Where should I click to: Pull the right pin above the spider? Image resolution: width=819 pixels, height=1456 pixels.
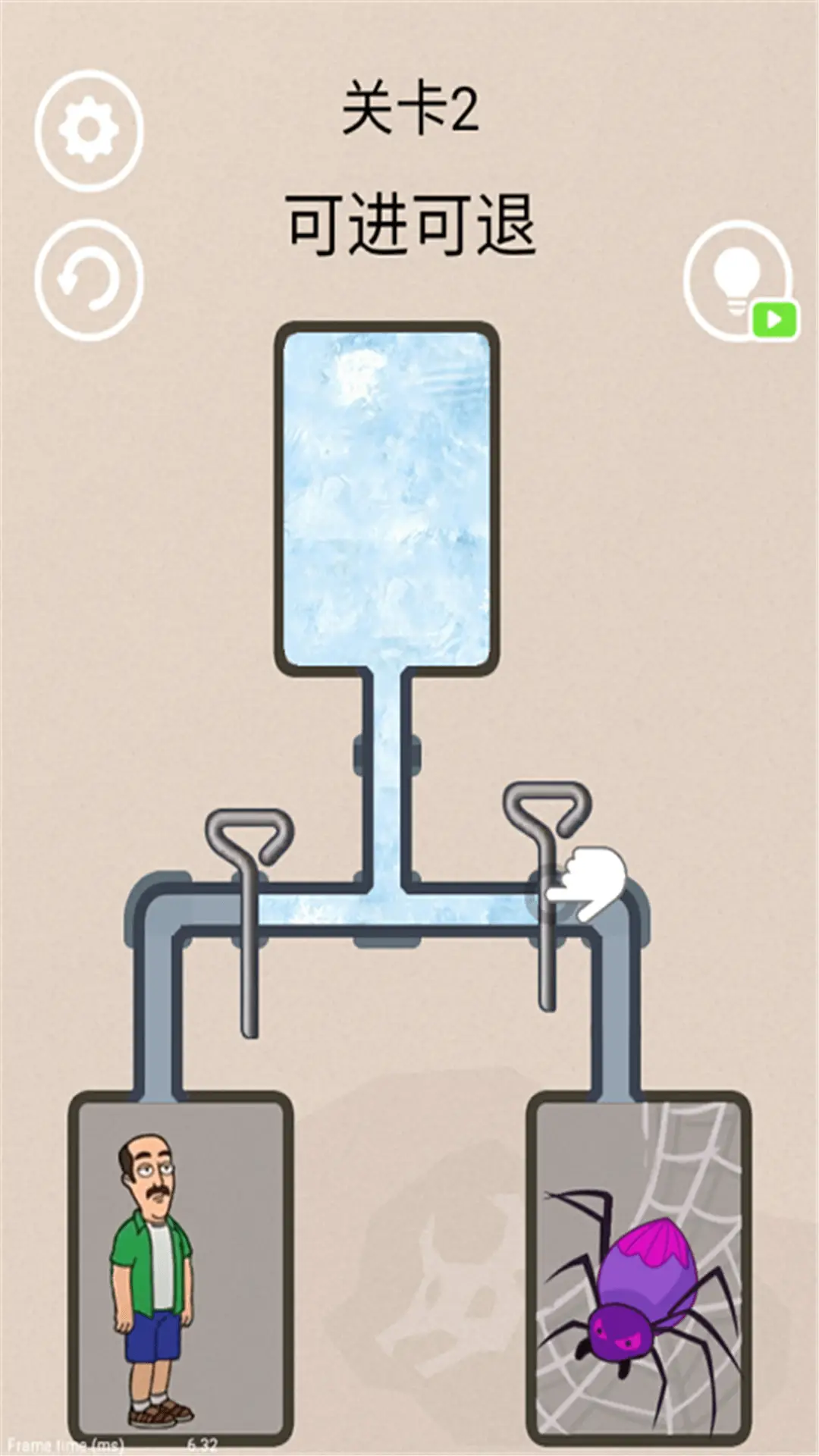tap(547, 811)
